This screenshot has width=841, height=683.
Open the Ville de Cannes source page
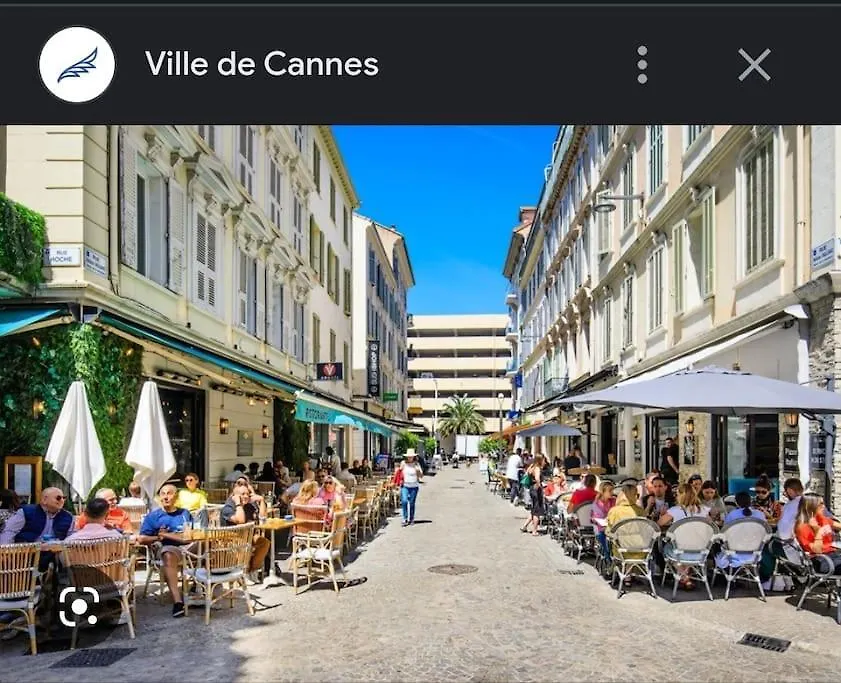261,65
